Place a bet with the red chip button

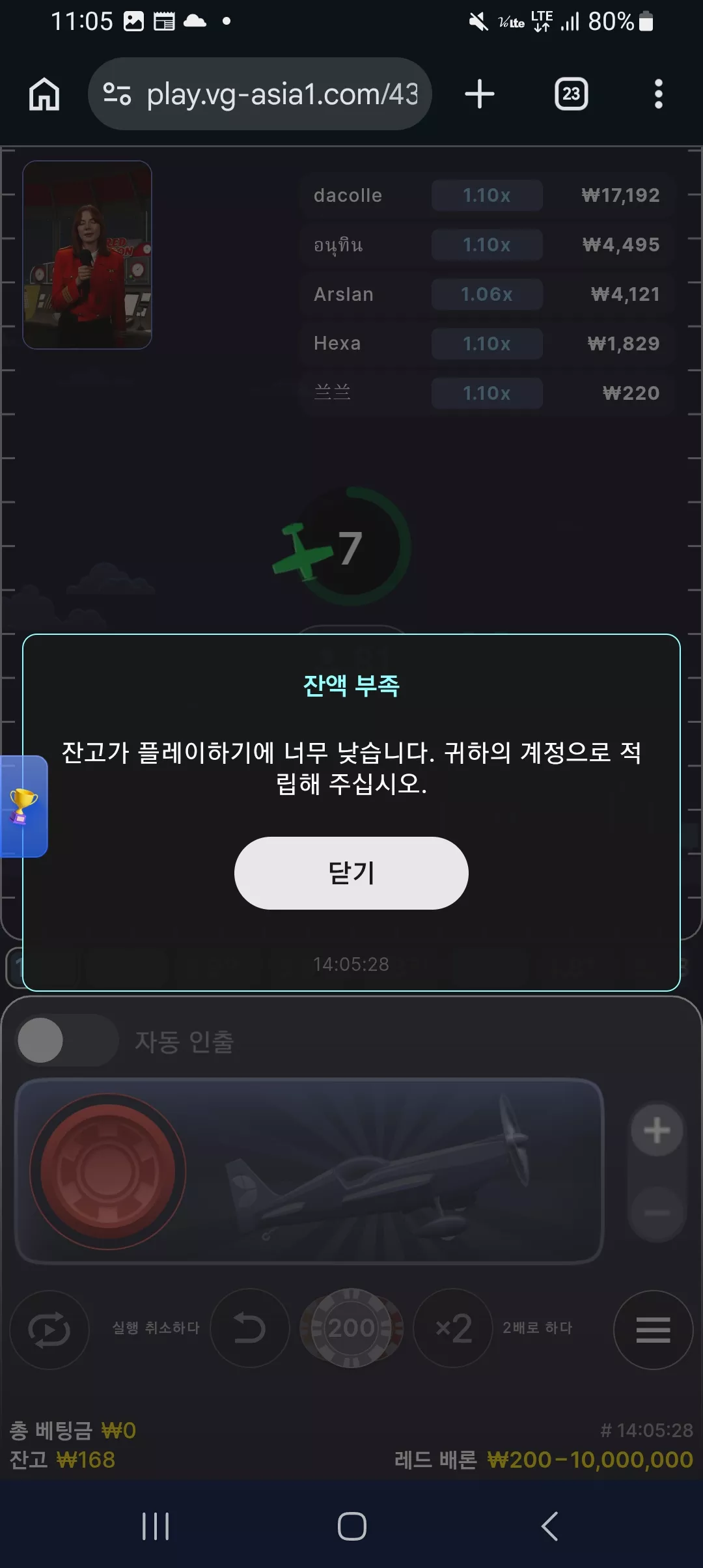coord(108,1171)
